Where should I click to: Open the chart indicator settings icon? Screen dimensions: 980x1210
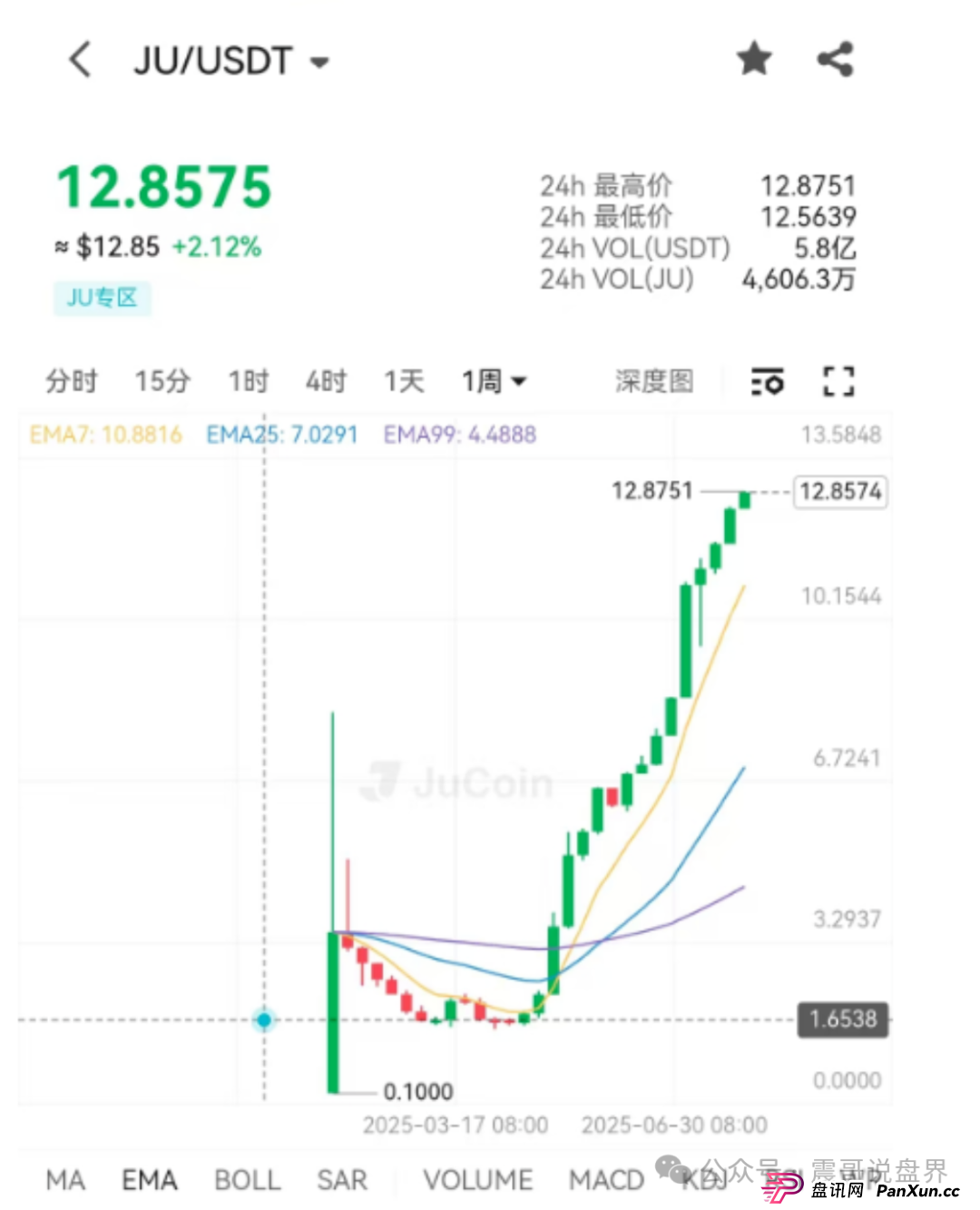(767, 382)
